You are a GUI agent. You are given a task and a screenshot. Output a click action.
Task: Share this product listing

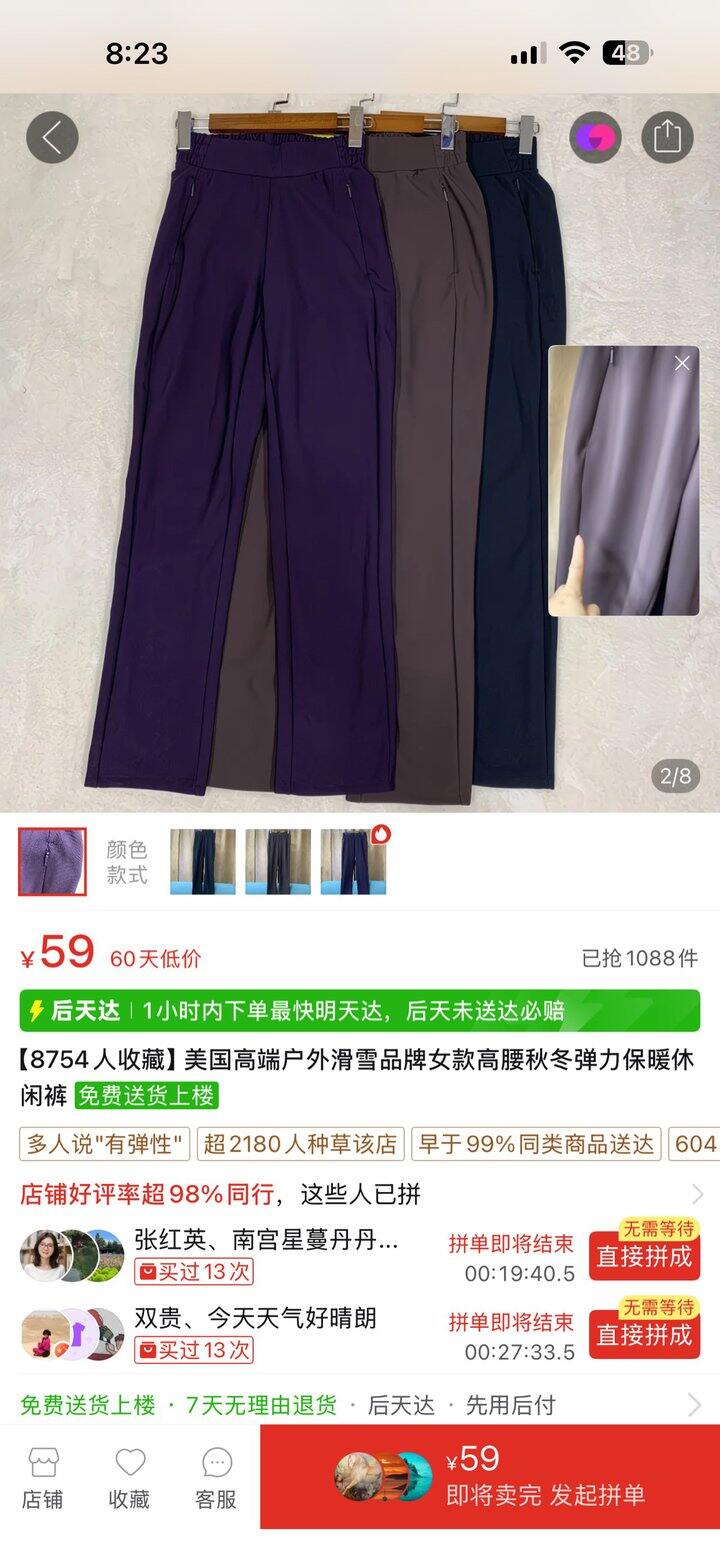pos(667,137)
